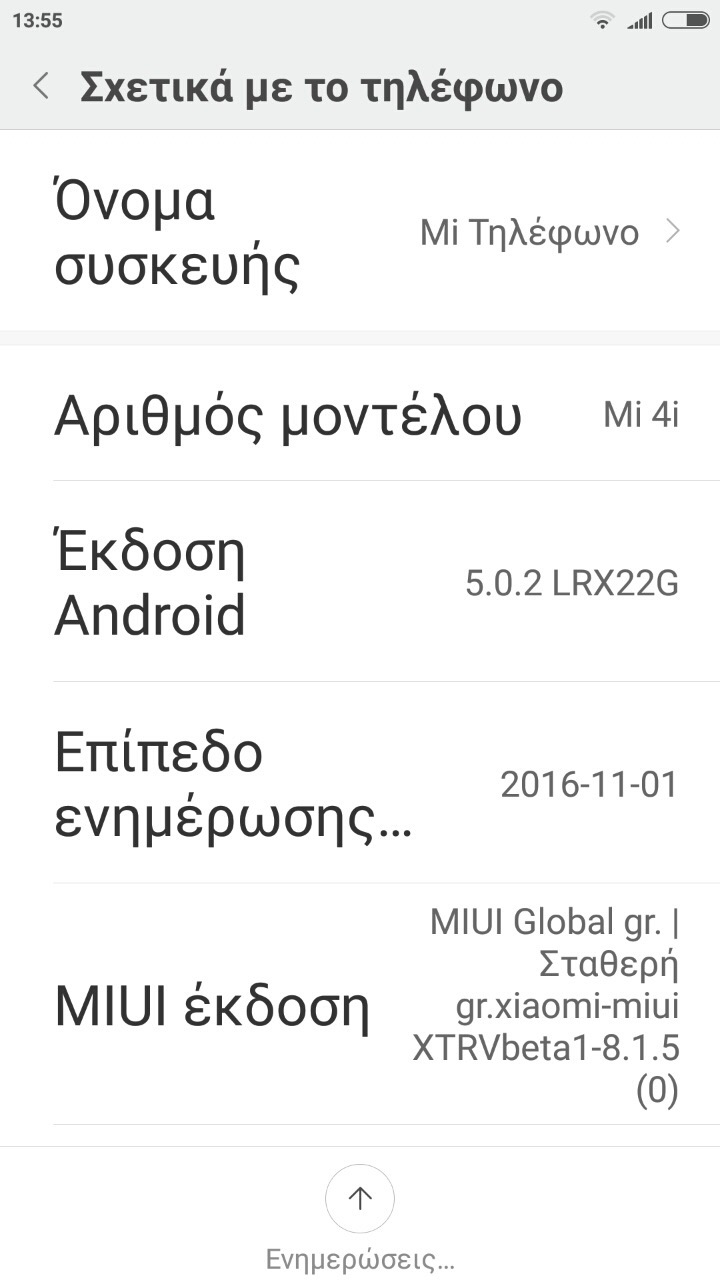Open Ενημερώσεις system updates button
The width and height of the screenshot is (720, 1280).
360,1198
